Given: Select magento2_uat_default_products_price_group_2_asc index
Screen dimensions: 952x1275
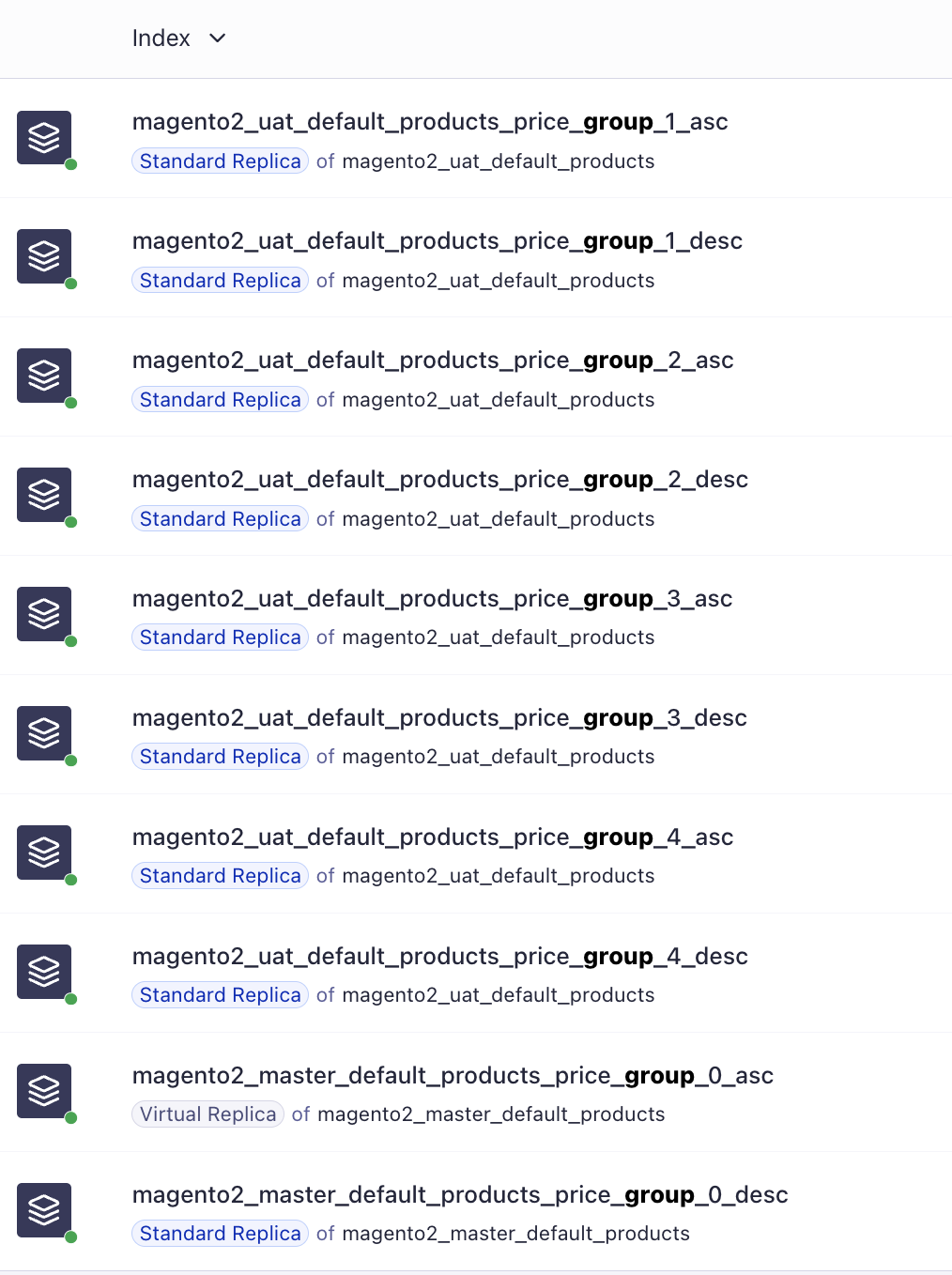Looking at the screenshot, I should coord(432,361).
